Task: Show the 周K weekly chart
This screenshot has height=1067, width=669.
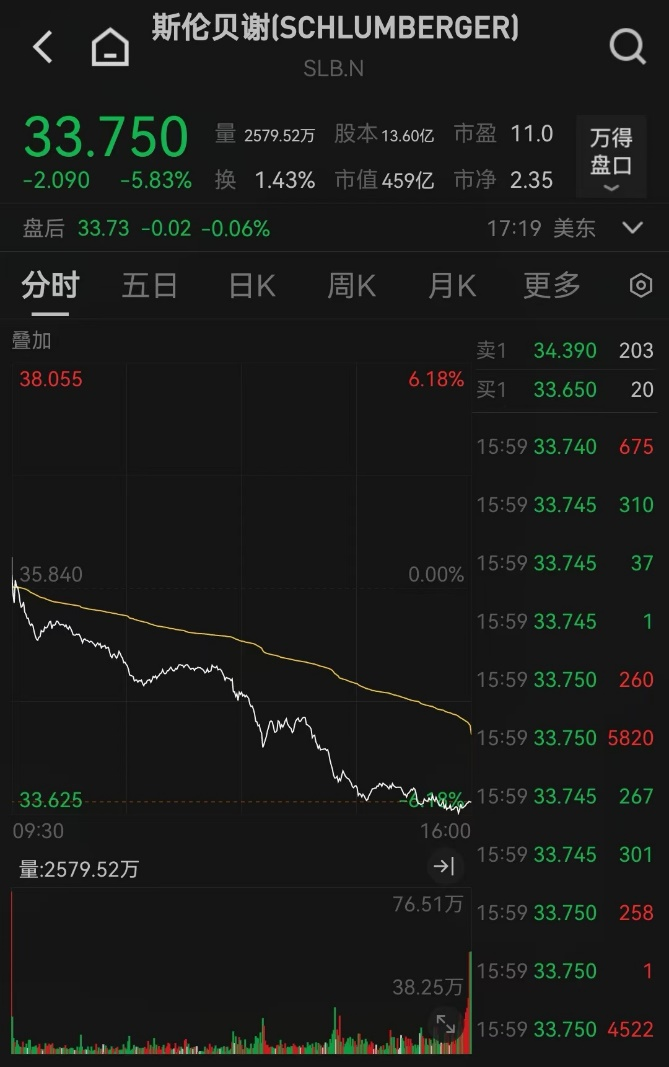Action: [352, 286]
